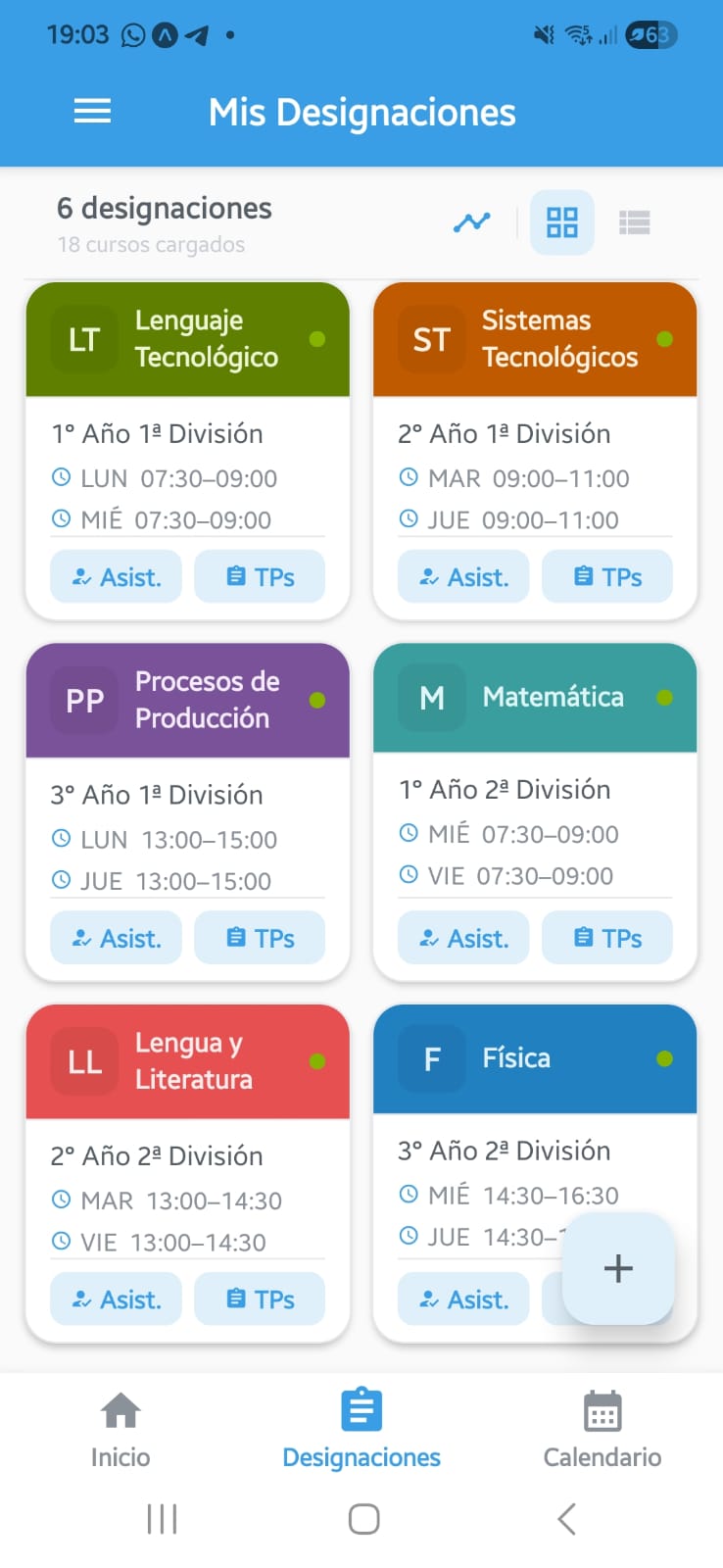Switch to list view

635,222
